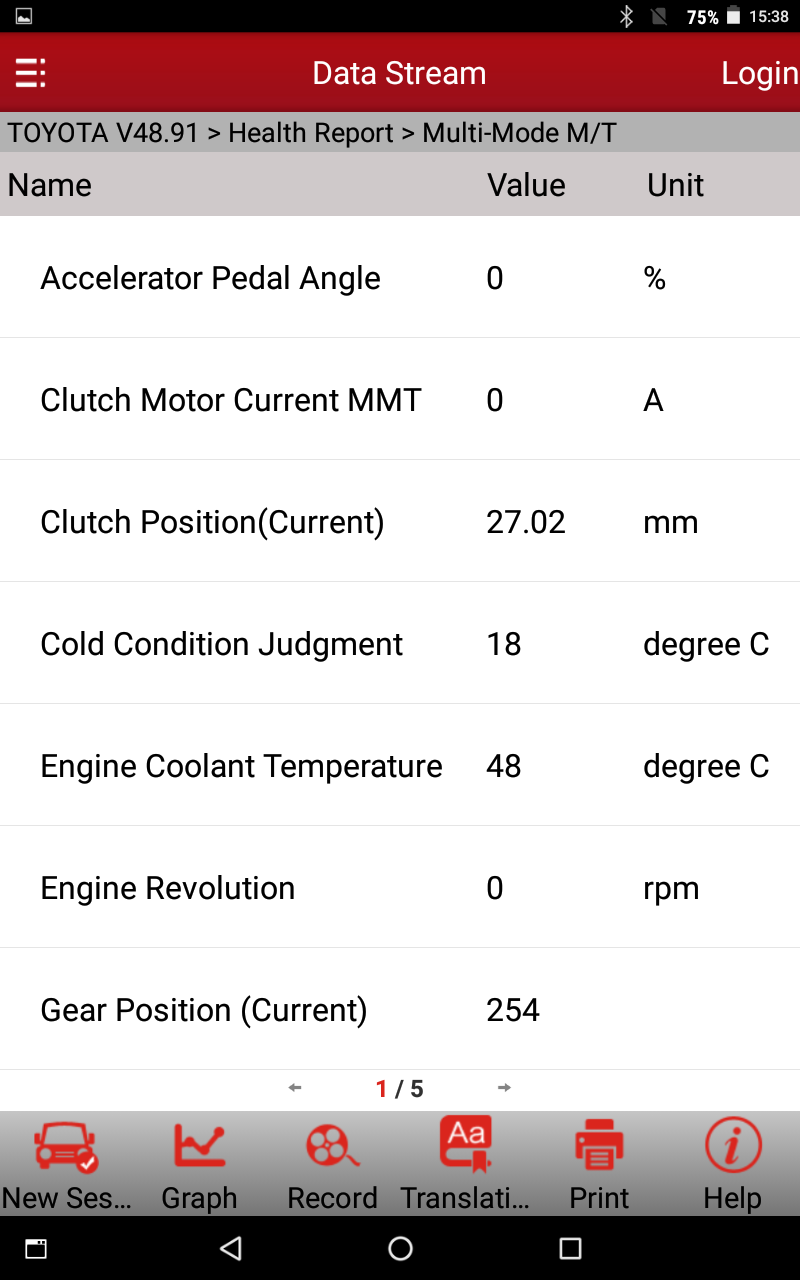Open the Graph view of data stream
The height and width of the screenshot is (1280, 800).
(199, 1162)
